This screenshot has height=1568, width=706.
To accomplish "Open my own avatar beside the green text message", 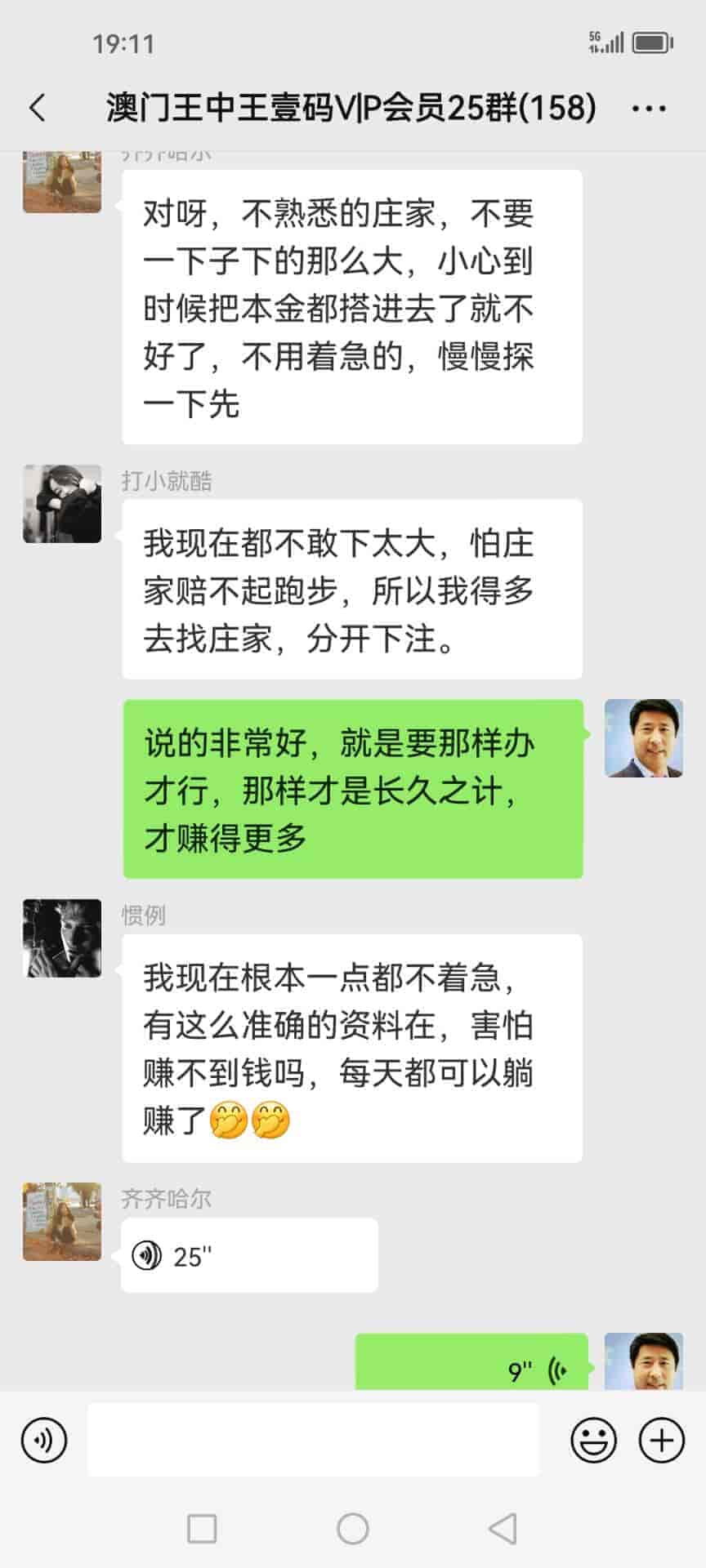I will click(643, 738).
